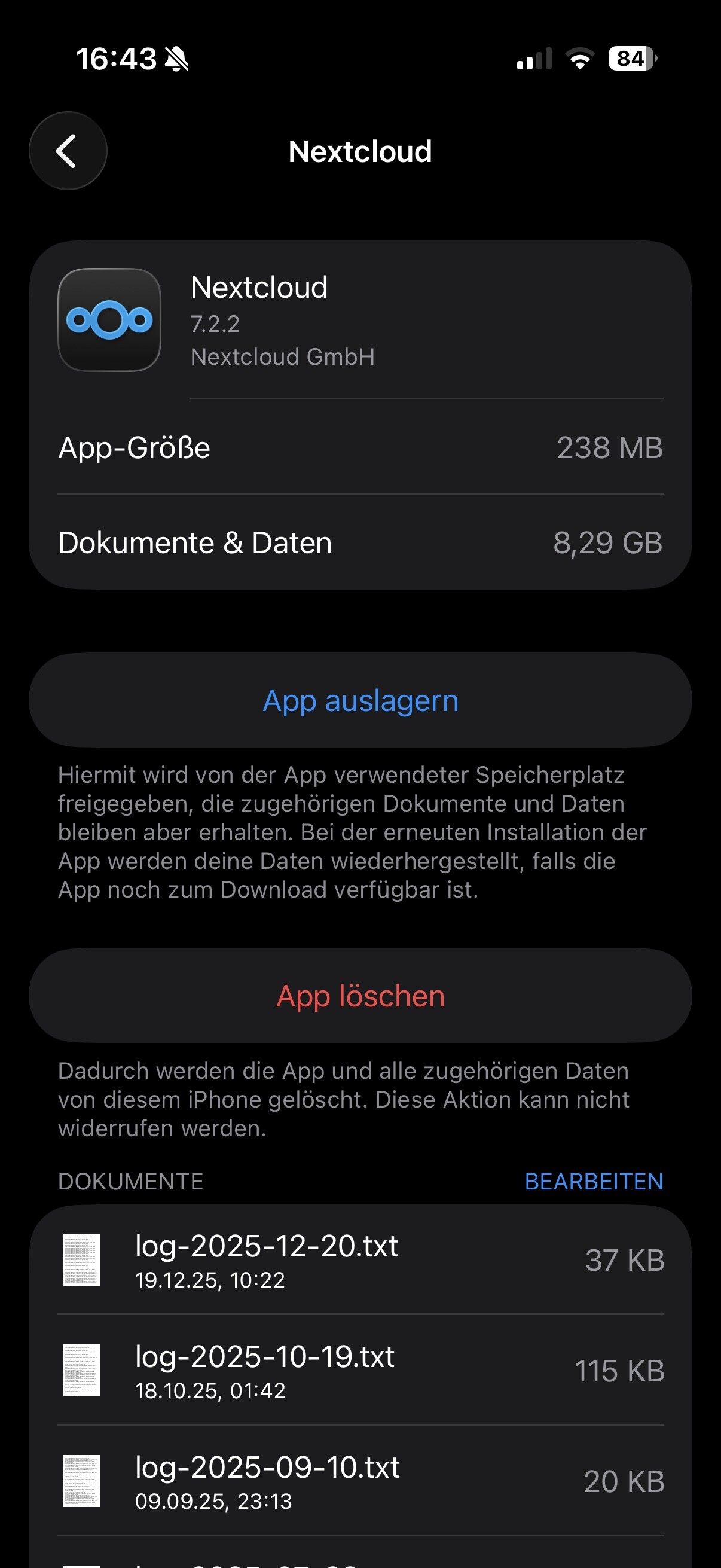
Task: Go back from Nextcloud storage details
Action: coord(68,151)
